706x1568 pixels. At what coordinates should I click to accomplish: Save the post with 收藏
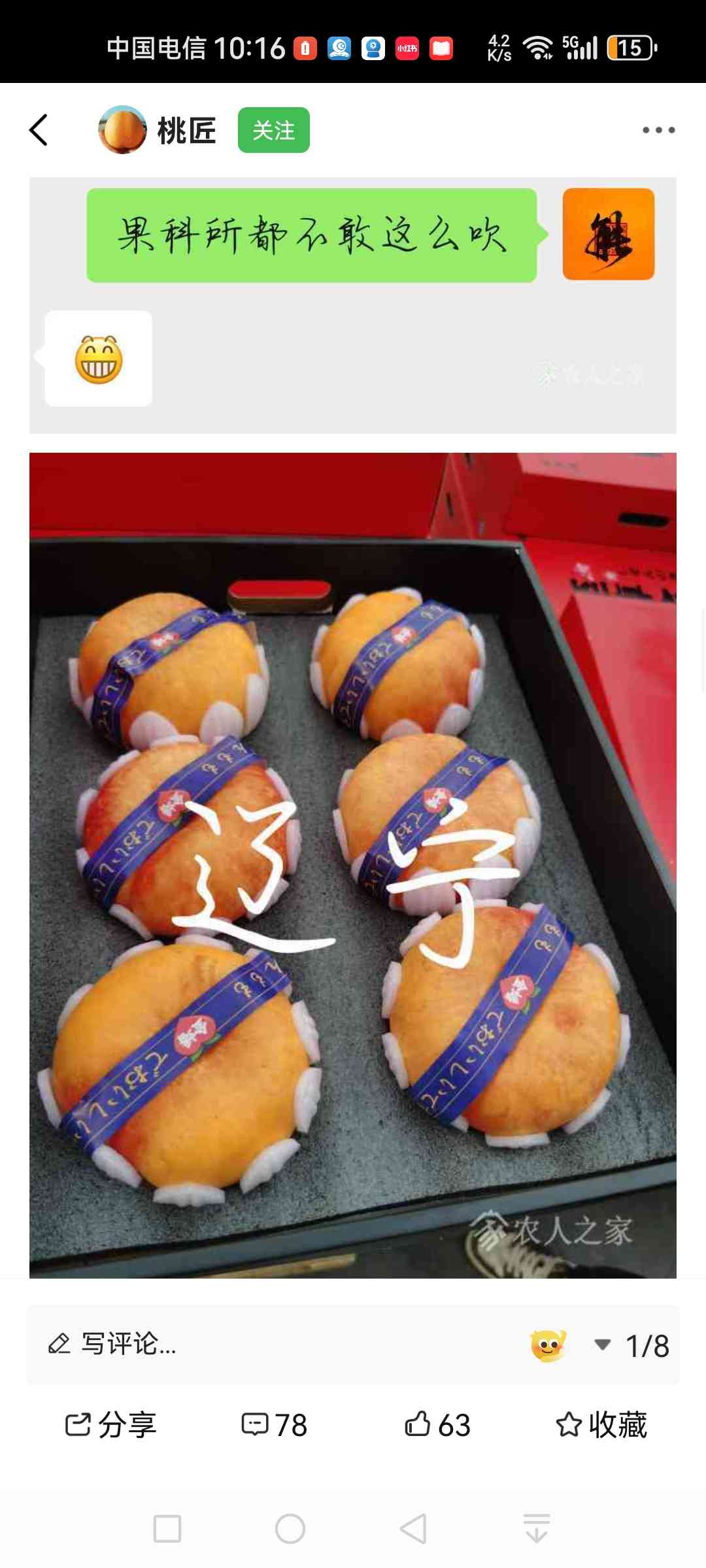coord(601,1425)
